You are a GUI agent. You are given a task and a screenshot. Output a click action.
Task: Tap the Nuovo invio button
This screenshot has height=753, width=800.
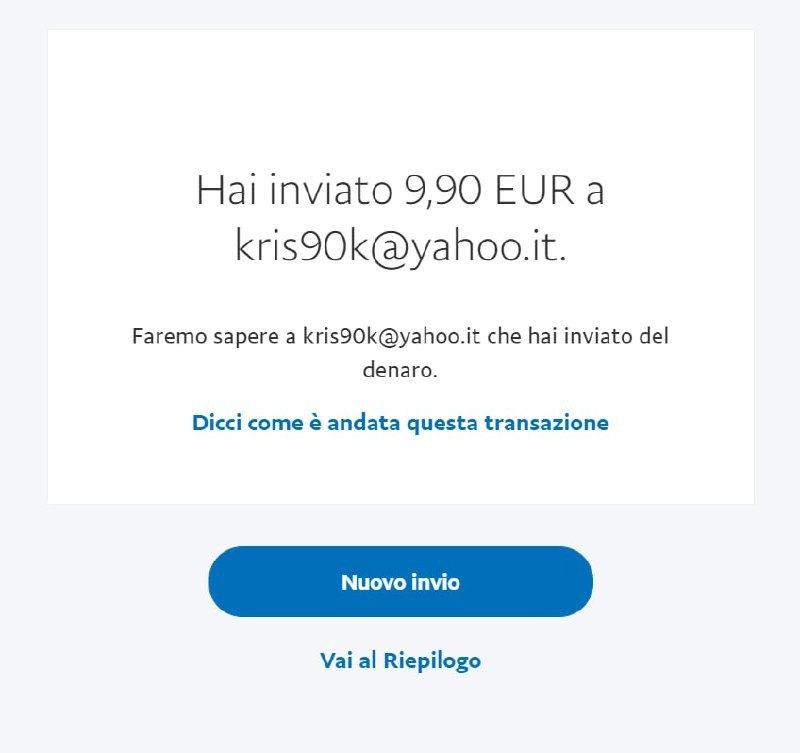click(400, 581)
